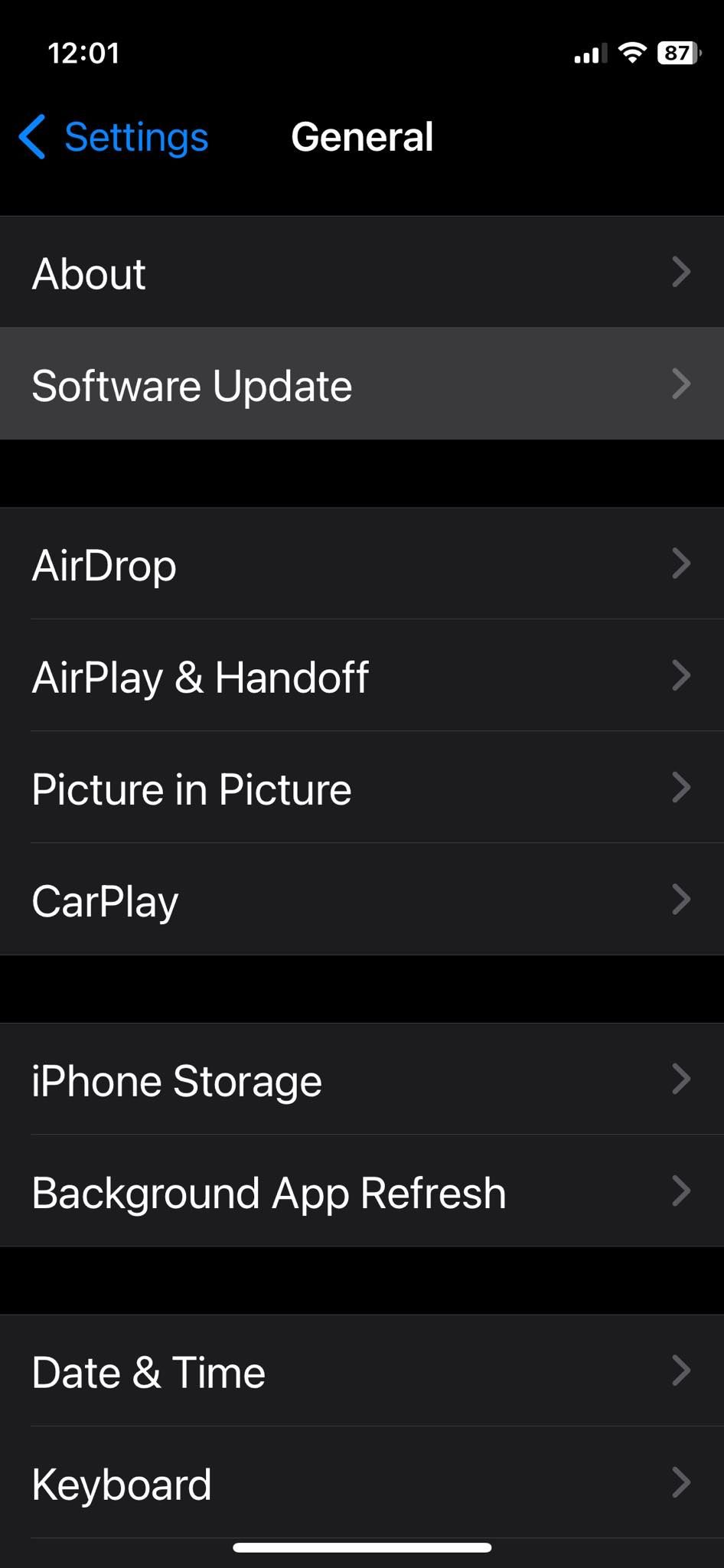
Task: Return to Settings via the back link
Action: pyautogui.click(x=136, y=138)
